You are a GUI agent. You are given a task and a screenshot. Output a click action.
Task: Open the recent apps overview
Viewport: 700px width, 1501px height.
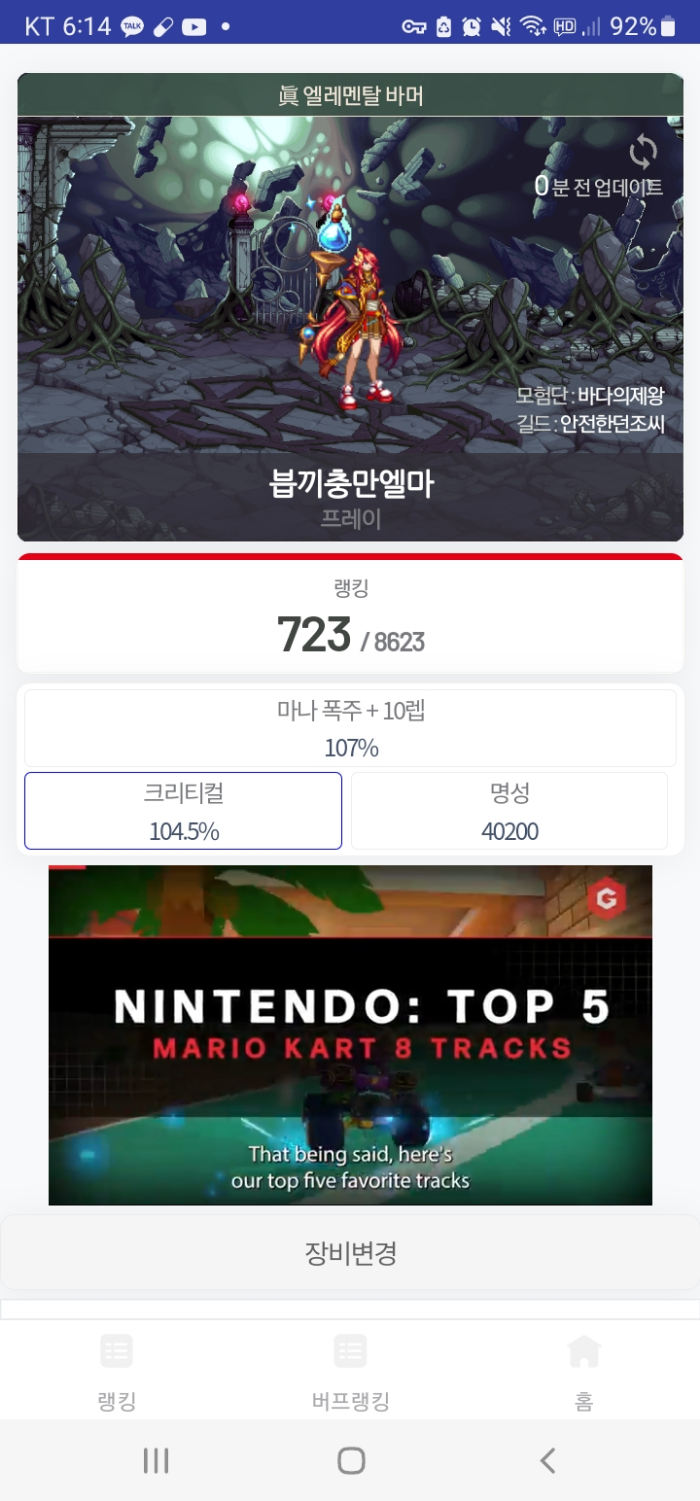tap(156, 1461)
